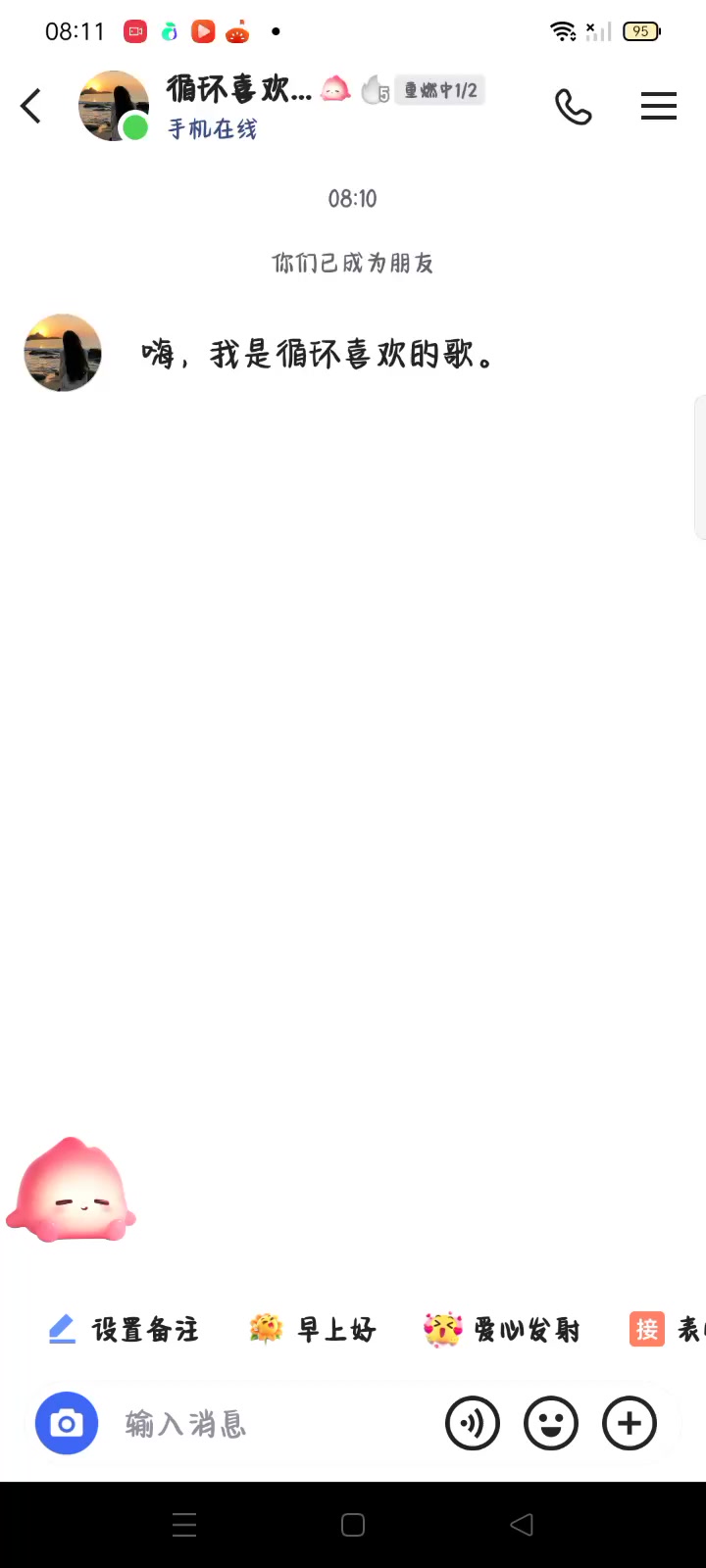
Task: Go to the system home screen
Action: coord(353,1525)
